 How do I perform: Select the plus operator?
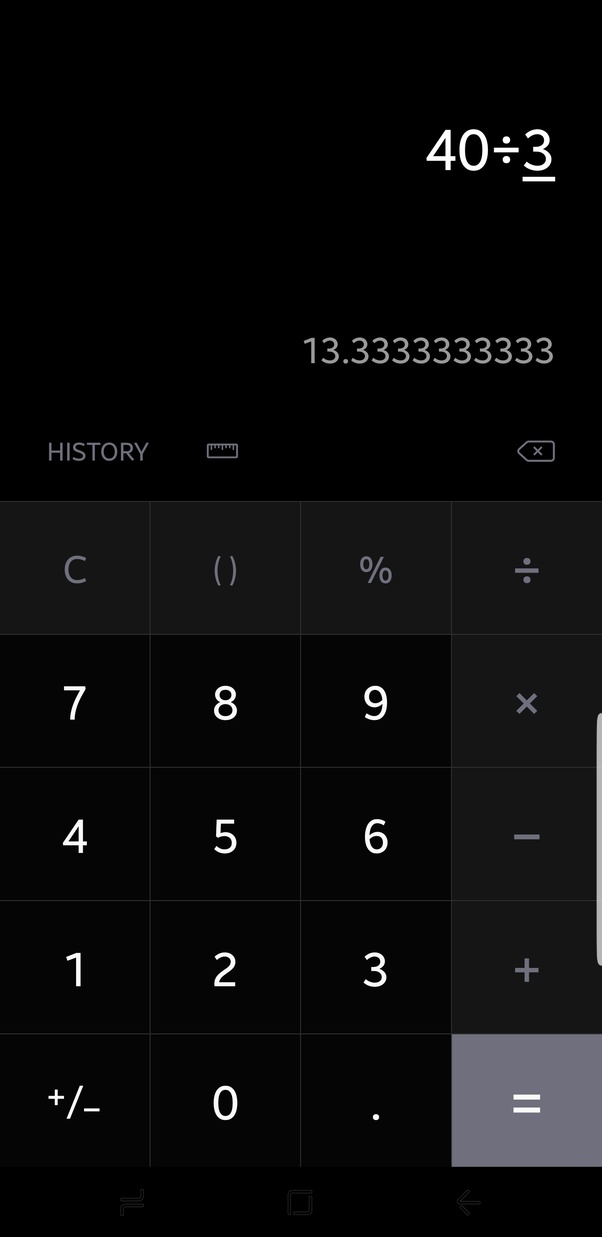tap(527, 968)
